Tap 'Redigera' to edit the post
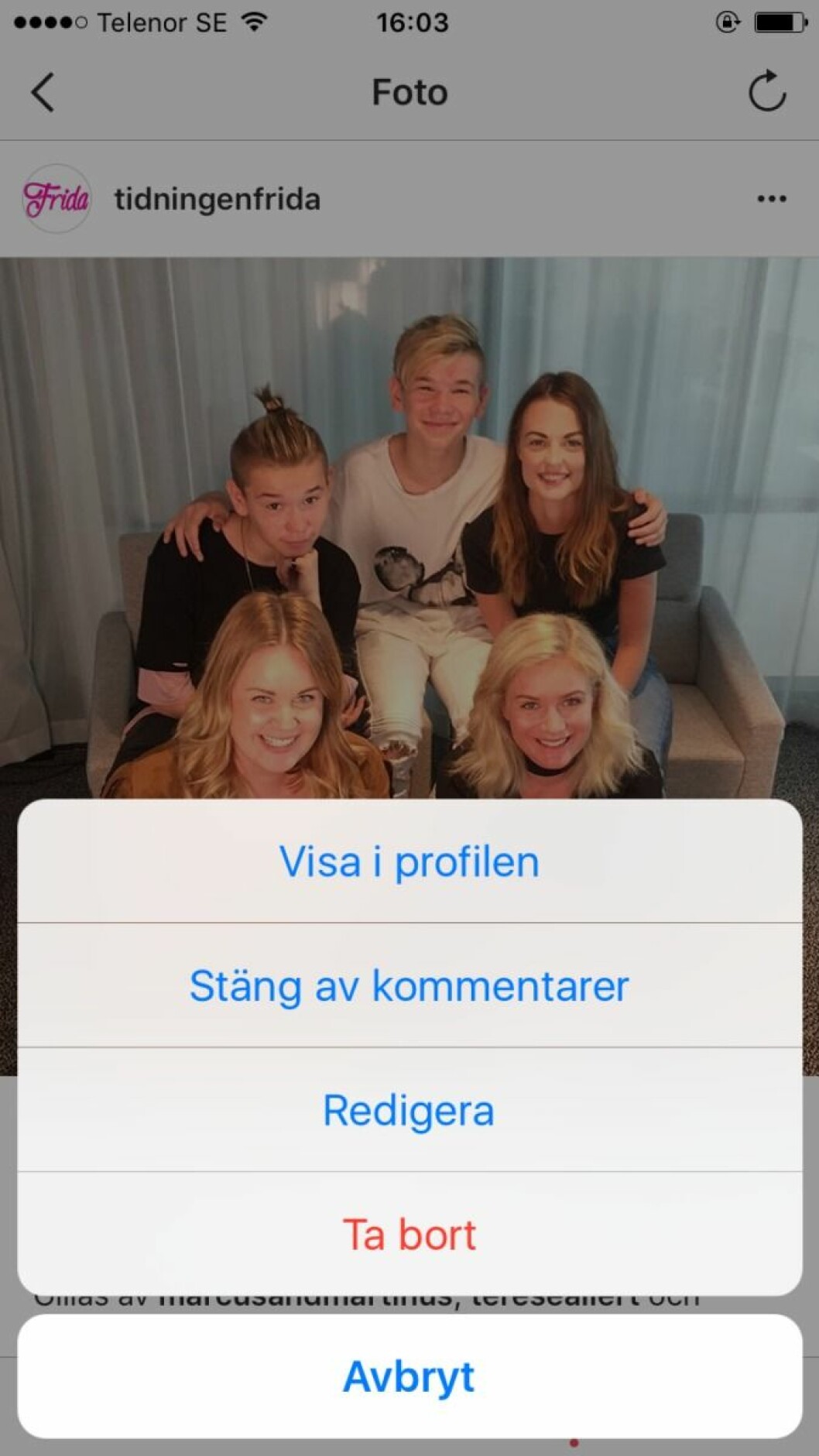 point(409,1110)
